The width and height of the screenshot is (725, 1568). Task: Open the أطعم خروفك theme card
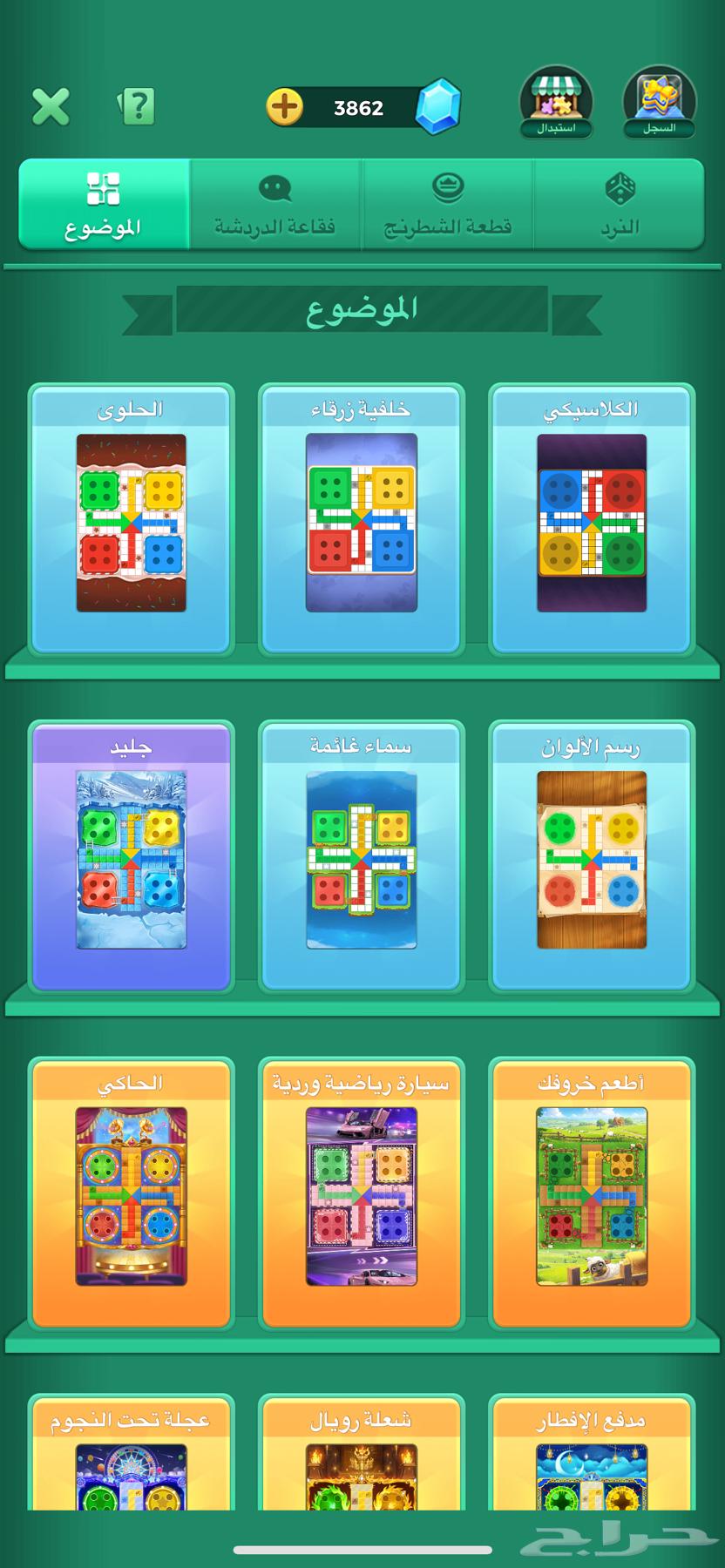pos(592,1195)
